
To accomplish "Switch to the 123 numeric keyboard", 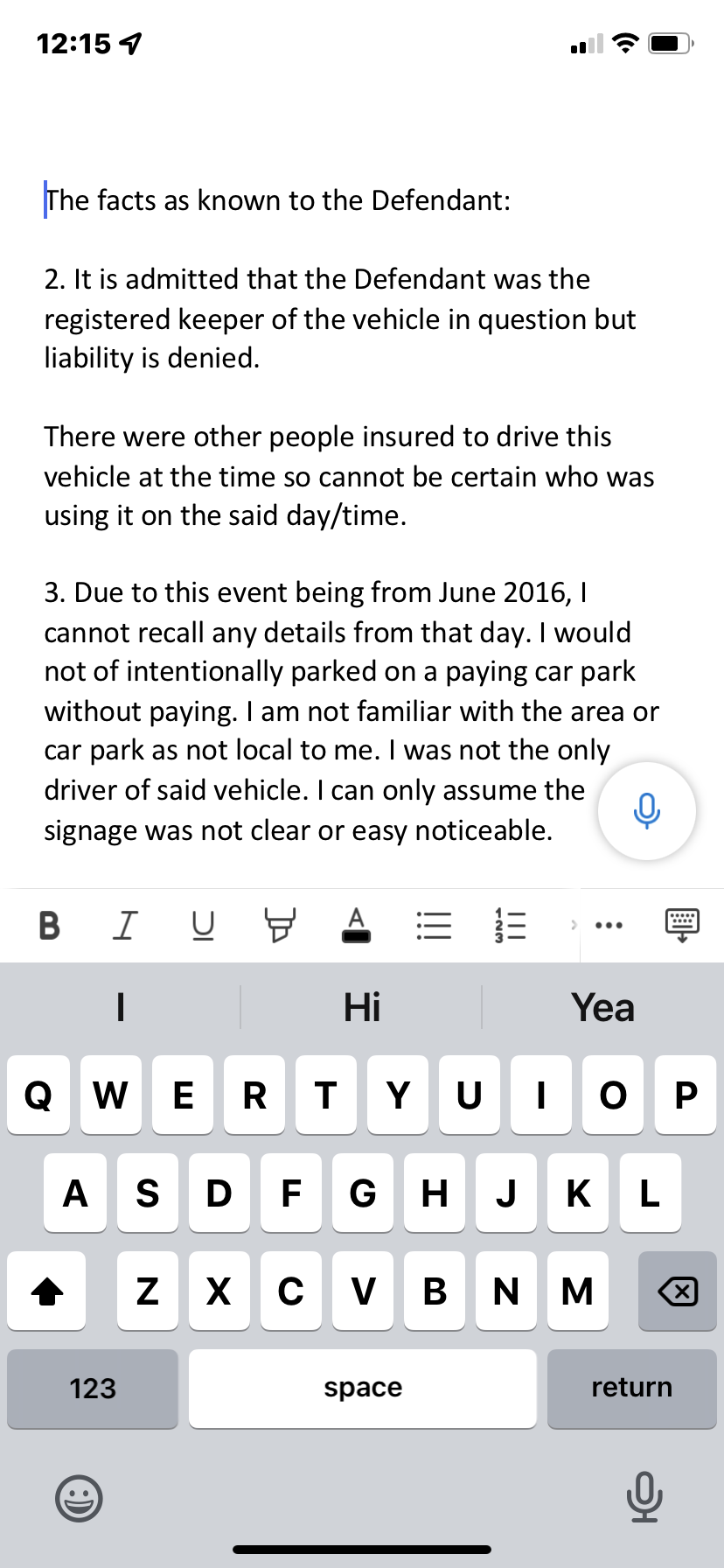I will pyautogui.click(x=93, y=1388).
